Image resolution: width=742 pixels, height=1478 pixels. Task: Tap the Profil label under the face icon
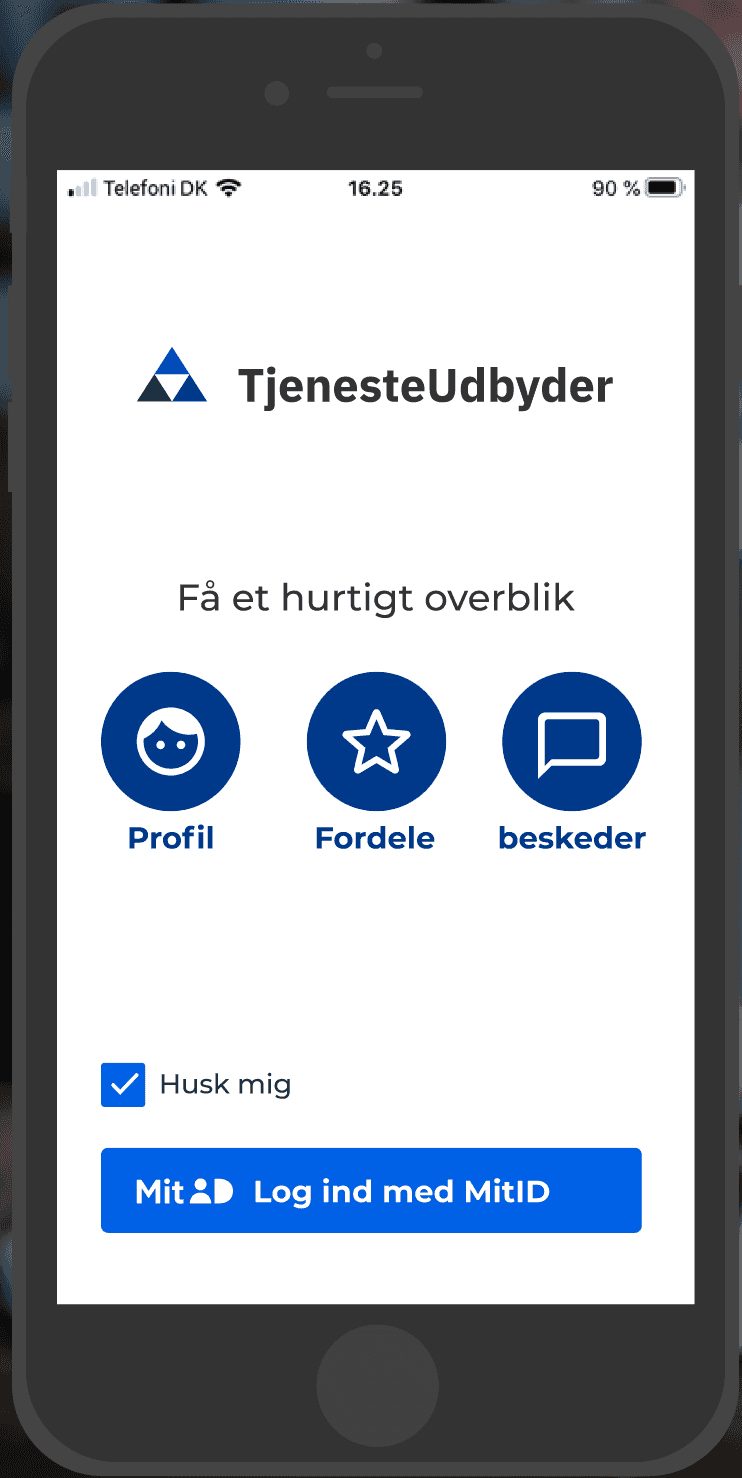(170, 838)
